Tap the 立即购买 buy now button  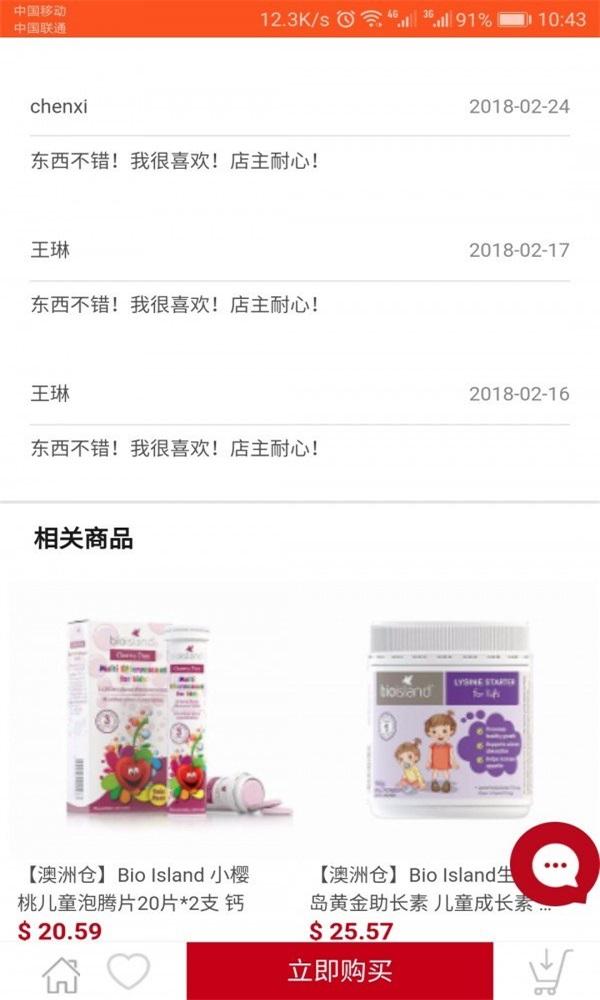[x=340, y=970]
